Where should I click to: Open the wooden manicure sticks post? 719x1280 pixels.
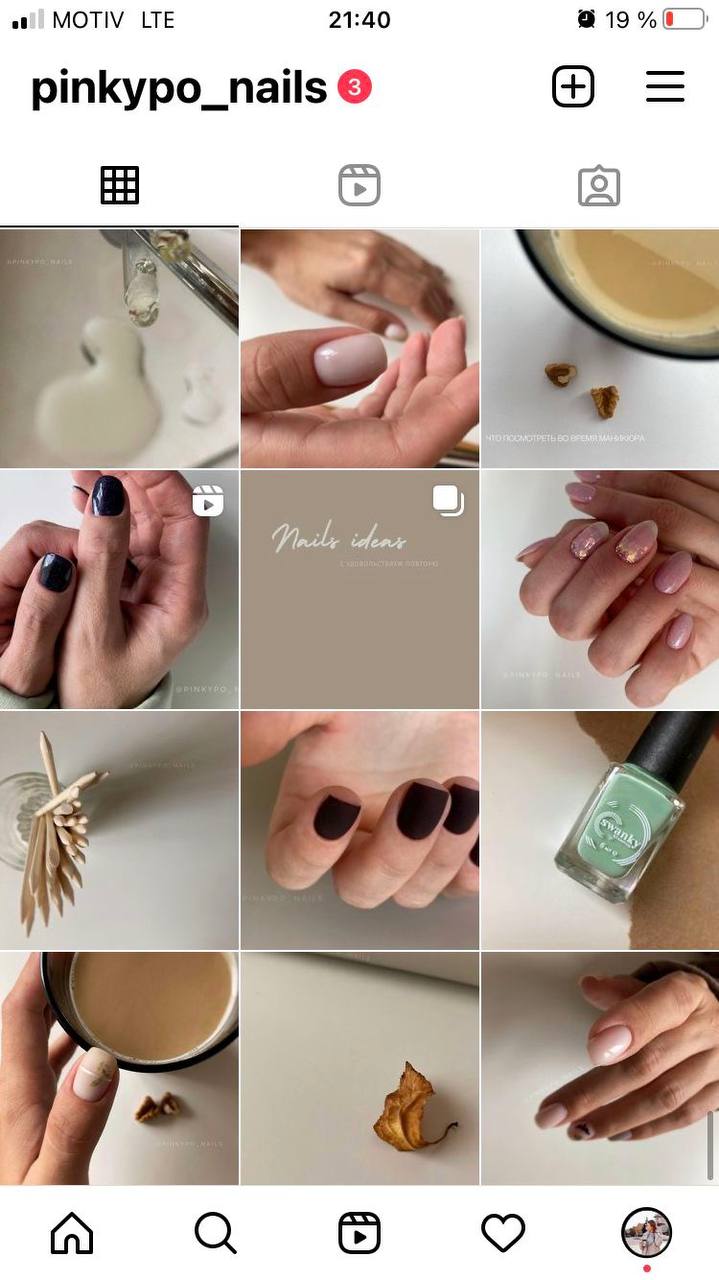point(119,830)
